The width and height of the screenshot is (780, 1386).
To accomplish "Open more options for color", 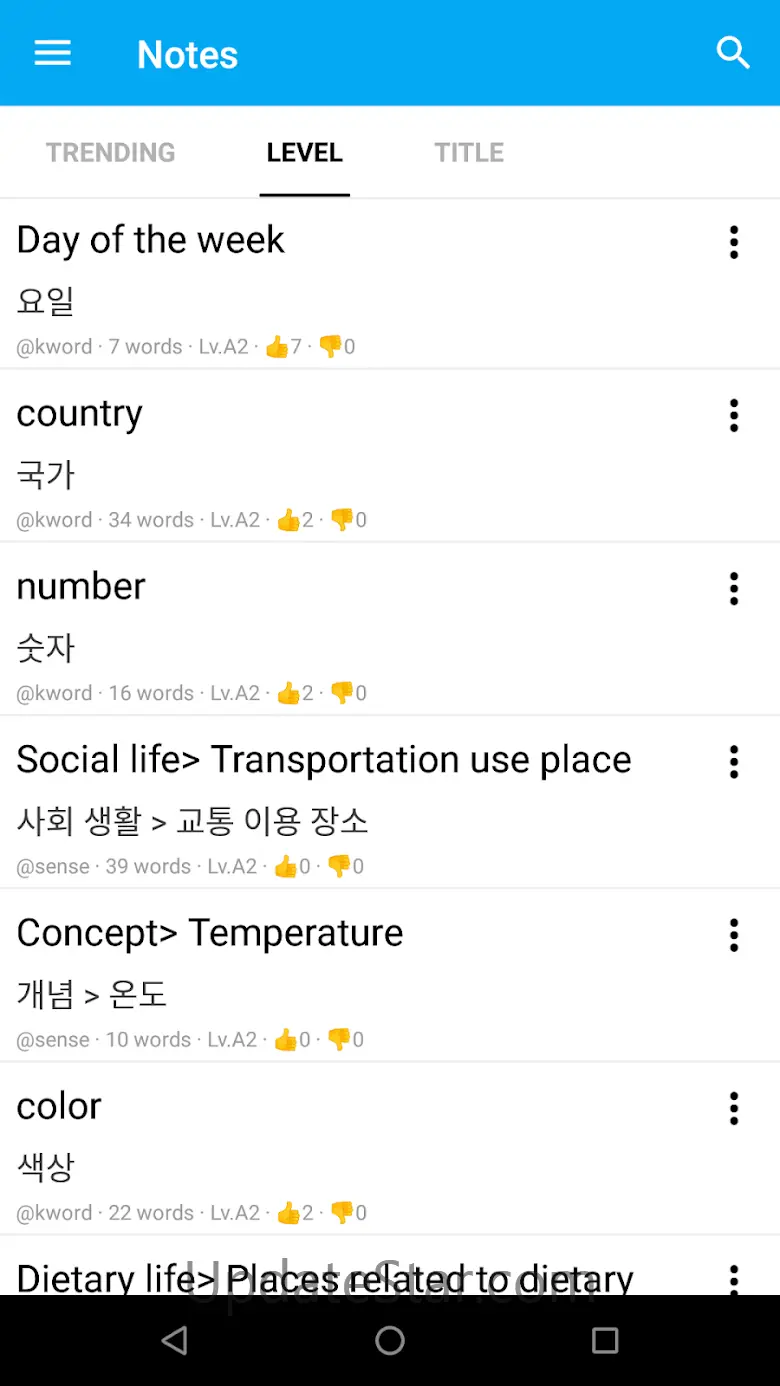I will pyautogui.click(x=734, y=1108).
